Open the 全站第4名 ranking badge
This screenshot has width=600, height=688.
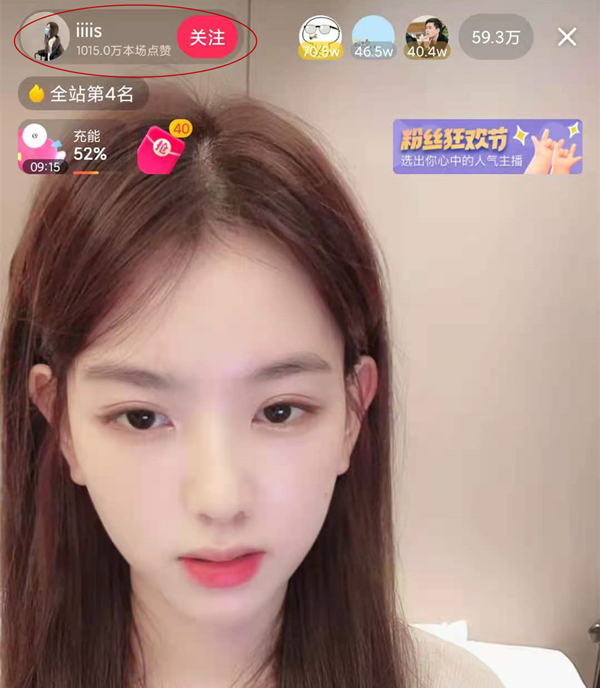(x=84, y=95)
